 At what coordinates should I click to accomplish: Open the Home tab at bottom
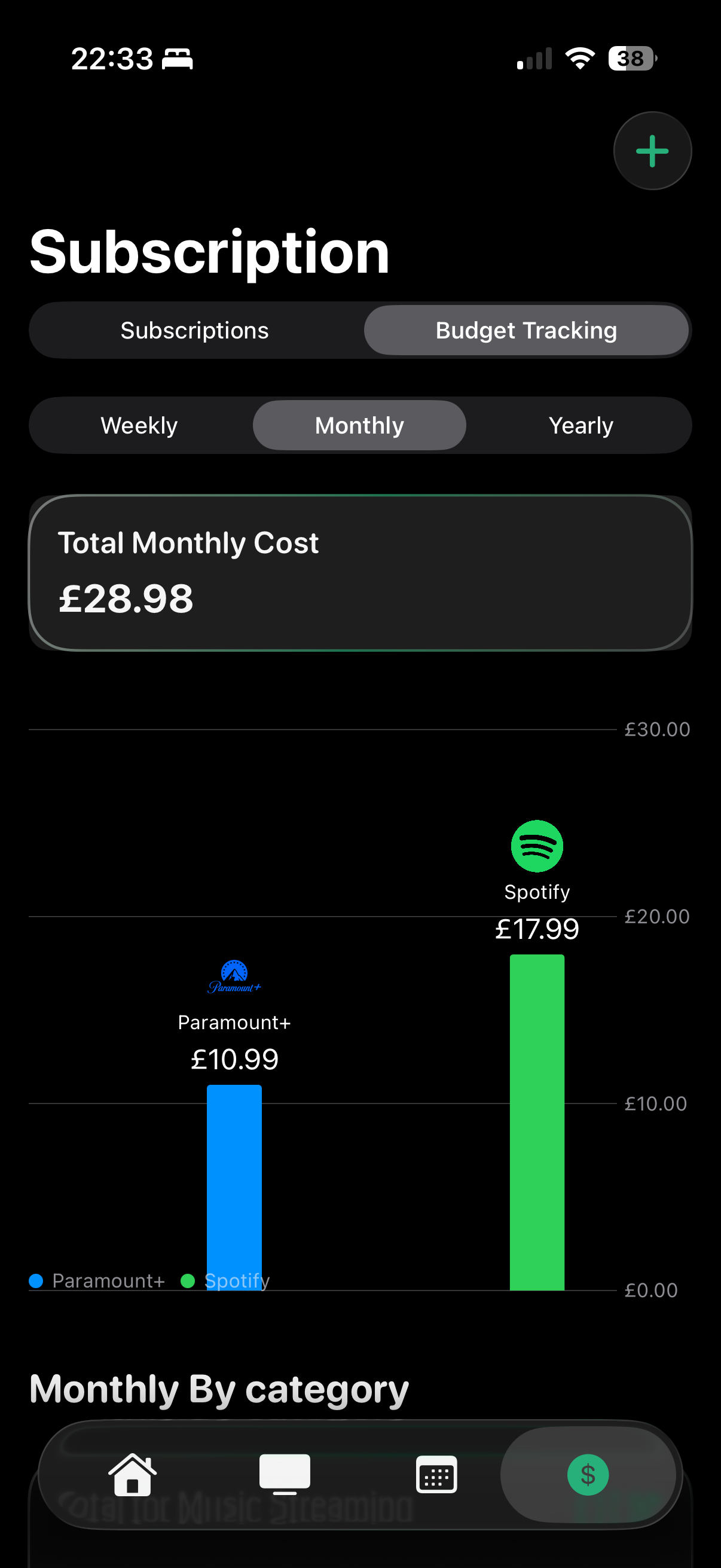[132, 1474]
